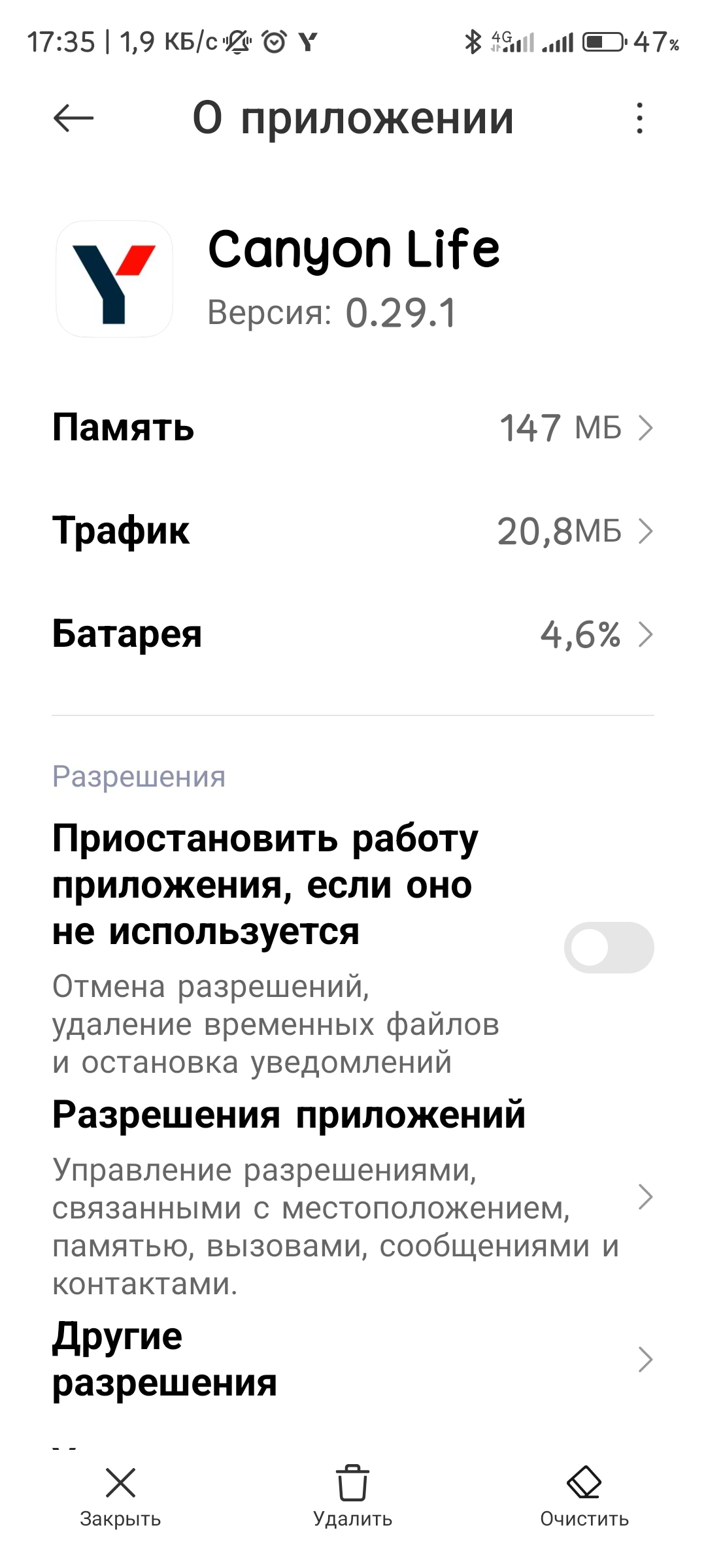
Task: Tap Закрыть to force close the app
Action: [120, 1497]
